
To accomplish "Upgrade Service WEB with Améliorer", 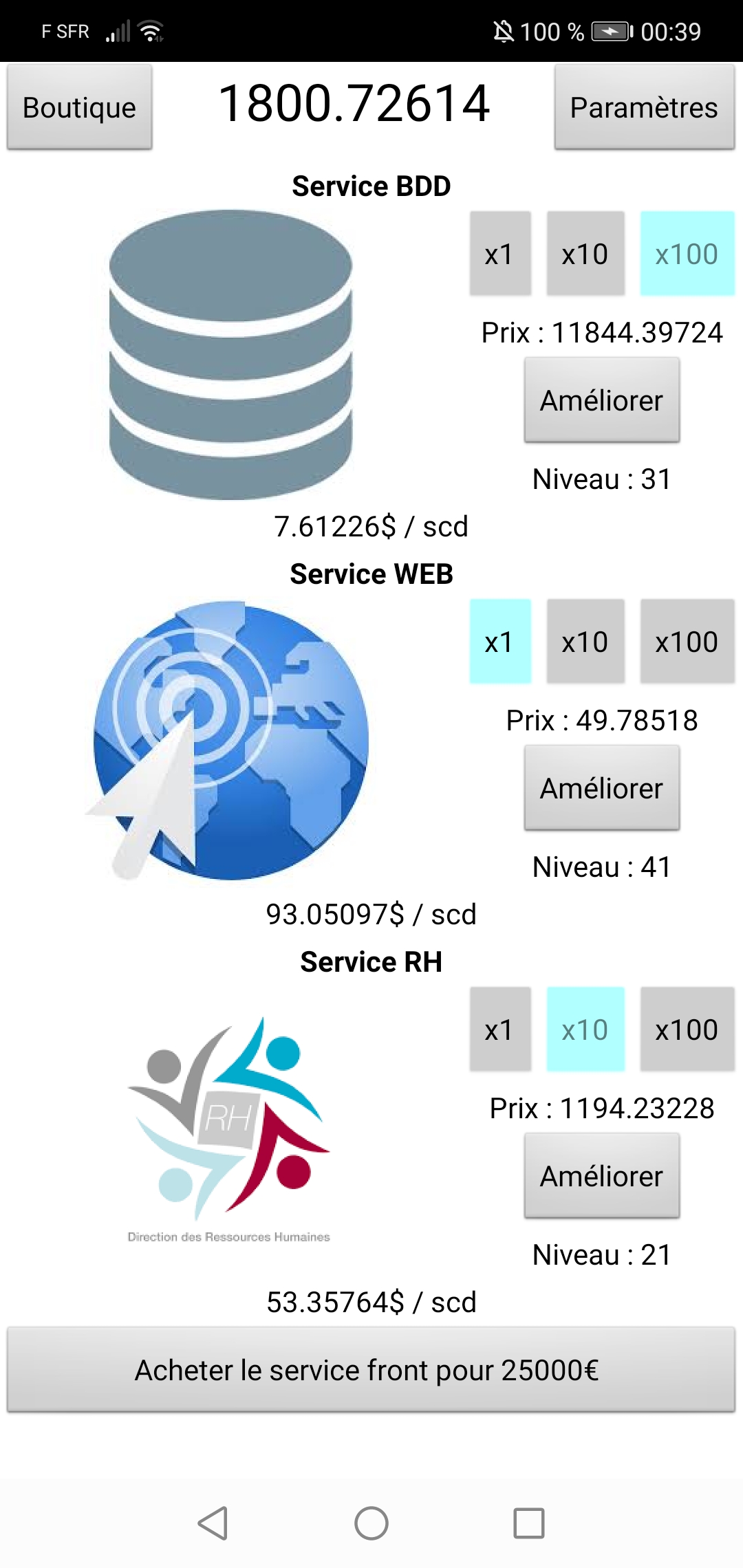I will [x=601, y=787].
